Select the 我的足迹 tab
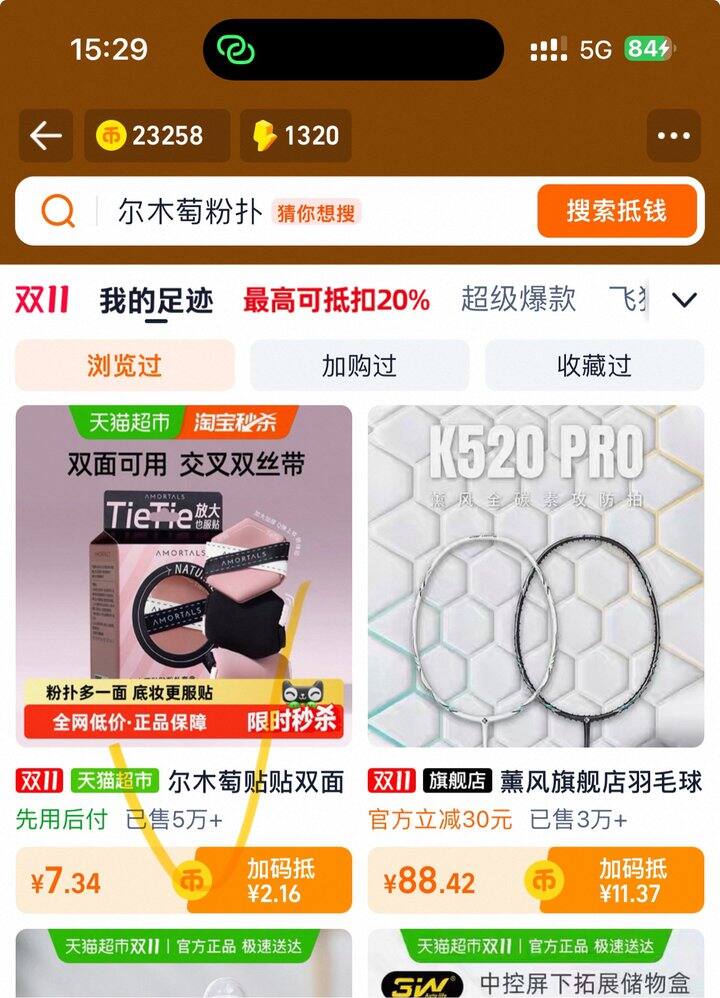Viewport: 720px width, 998px height. pyautogui.click(x=156, y=299)
